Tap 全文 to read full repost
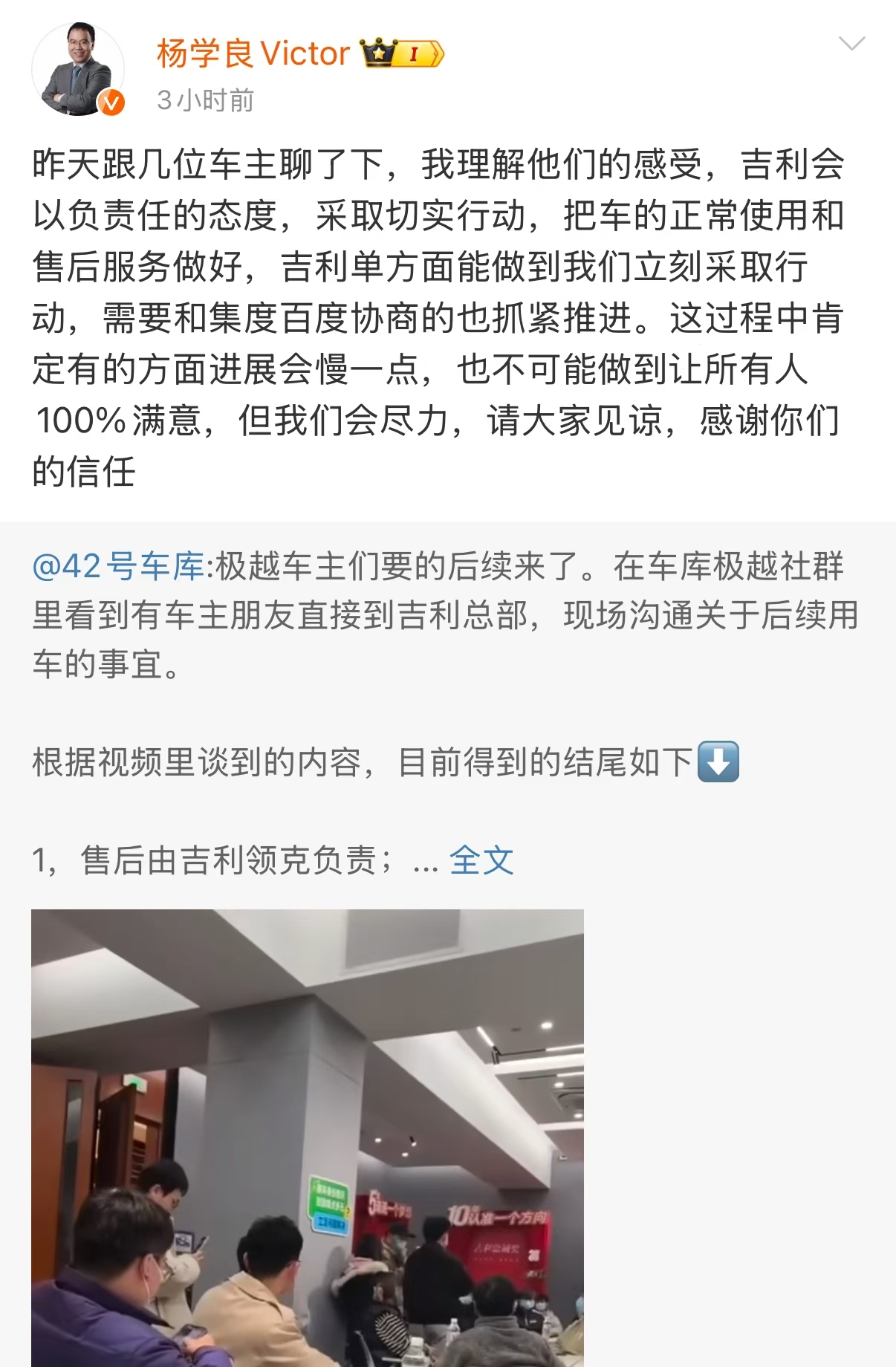The height and width of the screenshot is (1367, 896). point(481,861)
